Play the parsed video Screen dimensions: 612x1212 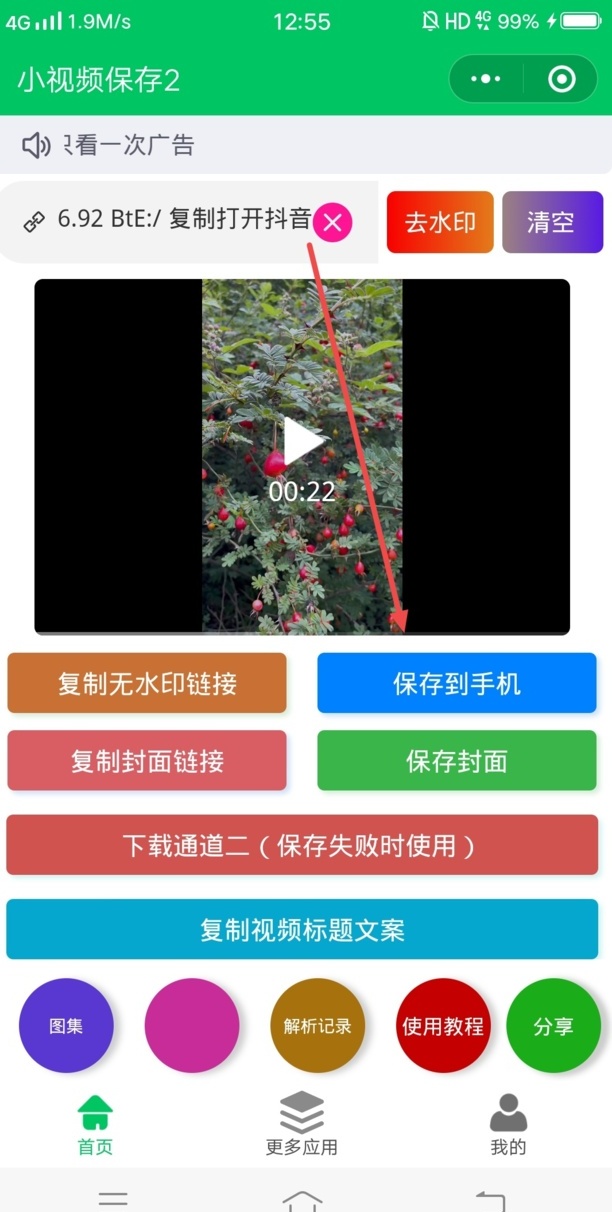pos(302,441)
